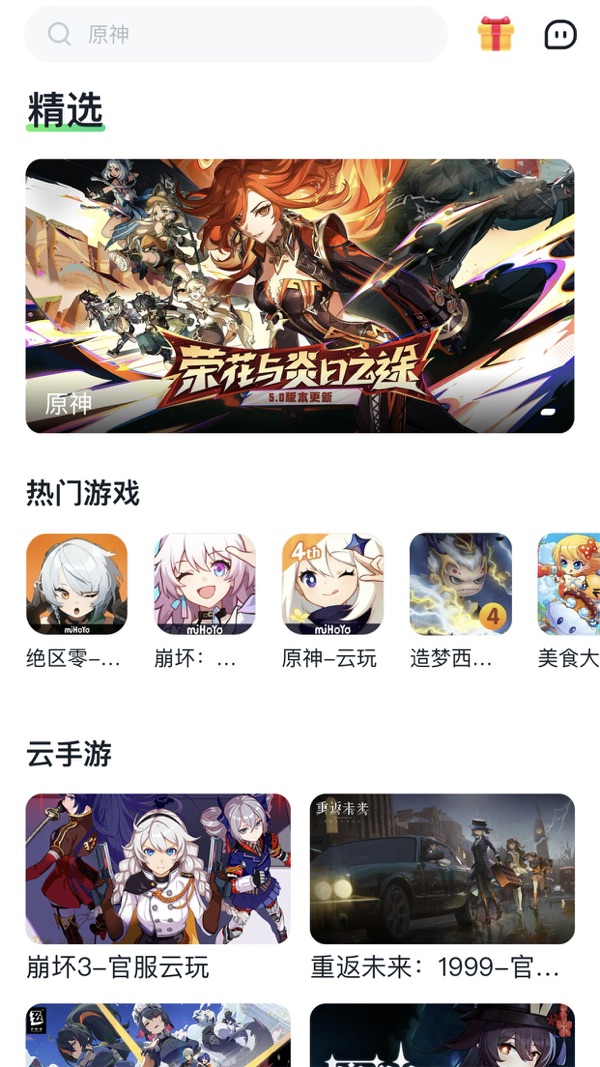Image resolution: width=600 pixels, height=1067 pixels.
Task: Open the gift box rewards icon
Action: click(x=495, y=35)
